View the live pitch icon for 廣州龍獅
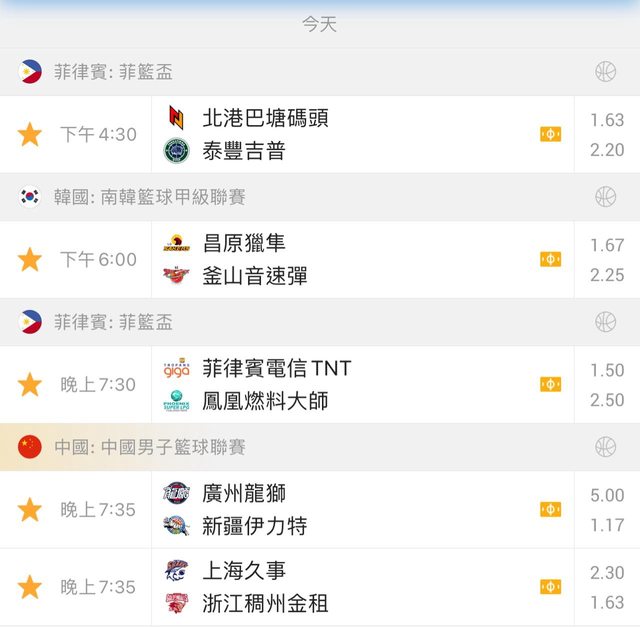The width and height of the screenshot is (640, 627). tap(550, 509)
